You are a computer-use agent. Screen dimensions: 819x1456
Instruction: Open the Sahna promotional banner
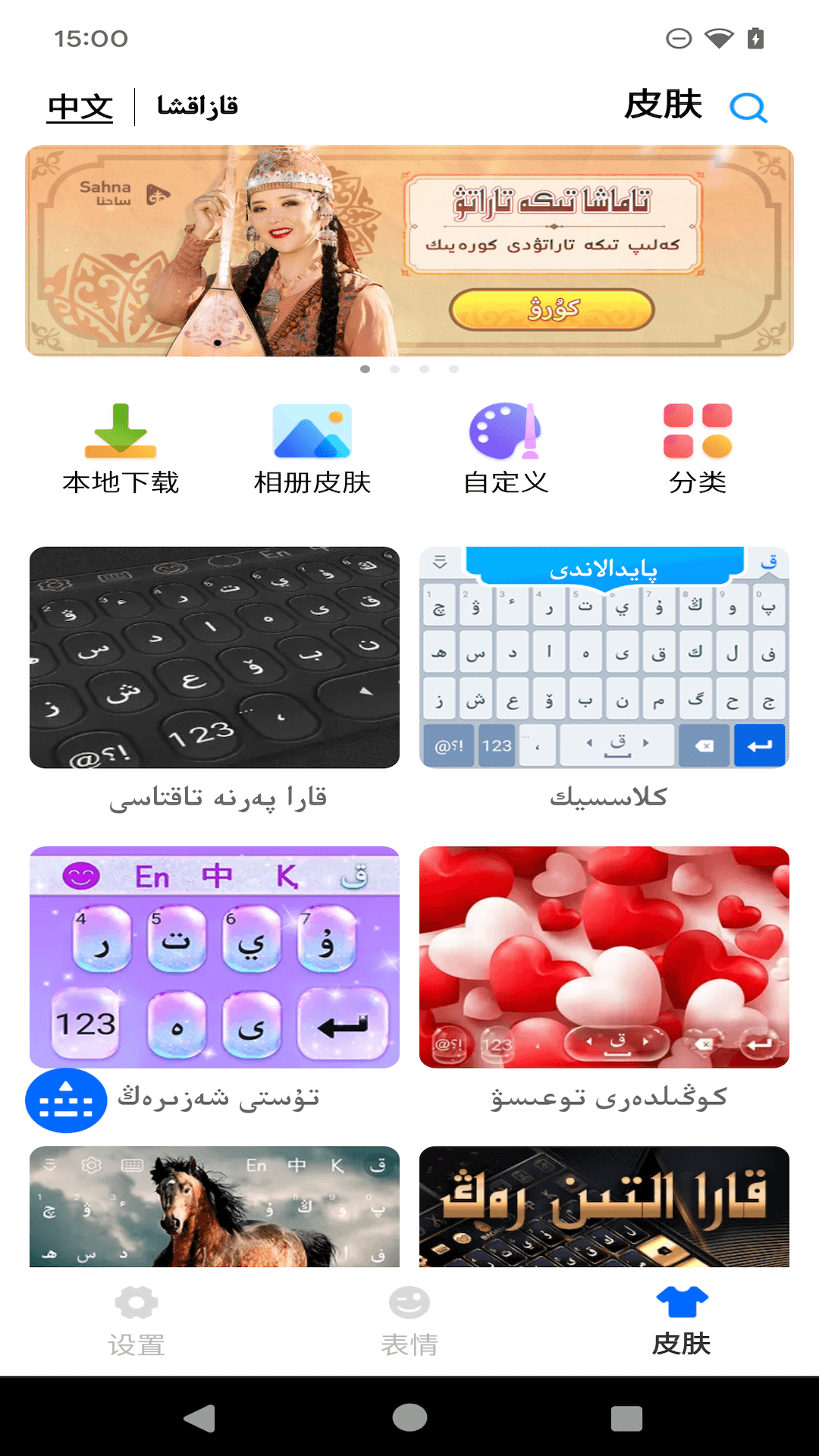(409, 251)
